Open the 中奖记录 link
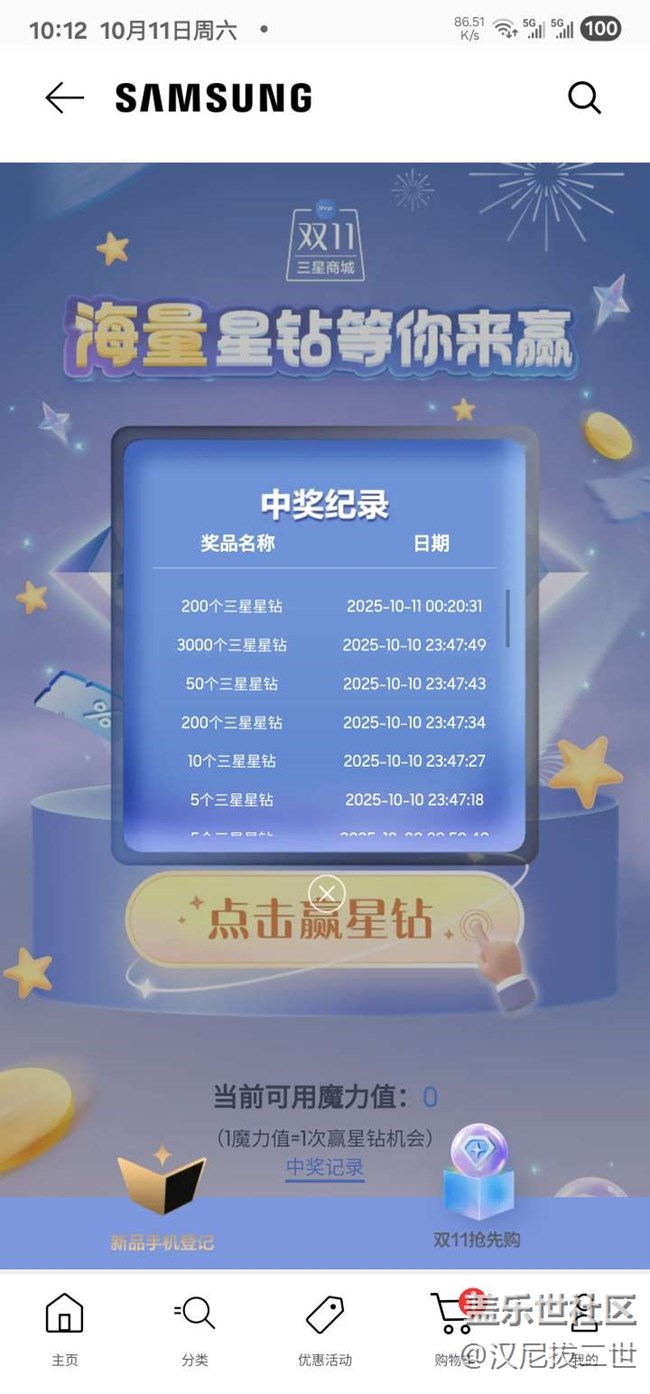The image size is (650, 1394). 325,1167
